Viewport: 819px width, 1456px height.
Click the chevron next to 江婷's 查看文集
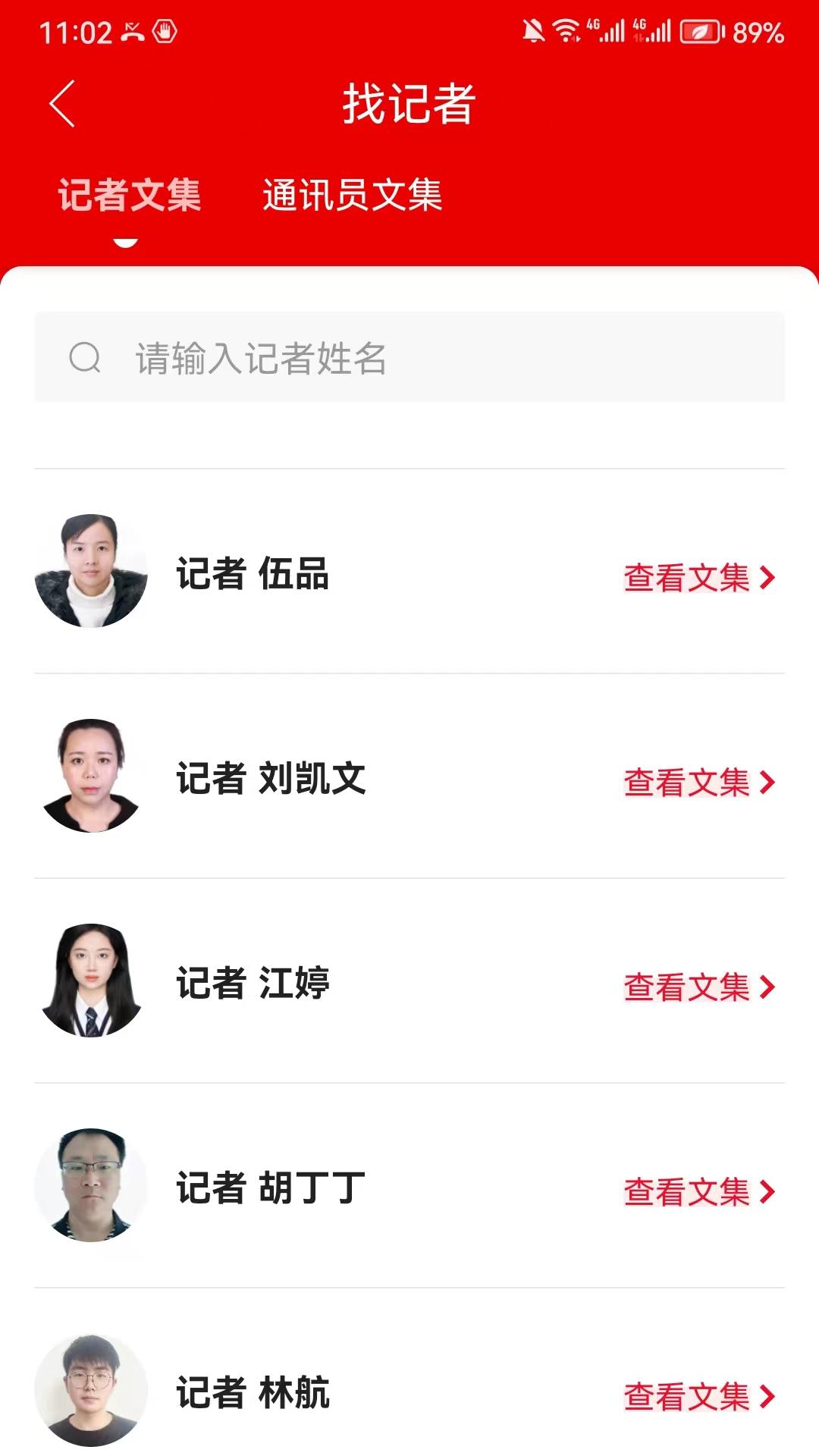click(766, 986)
